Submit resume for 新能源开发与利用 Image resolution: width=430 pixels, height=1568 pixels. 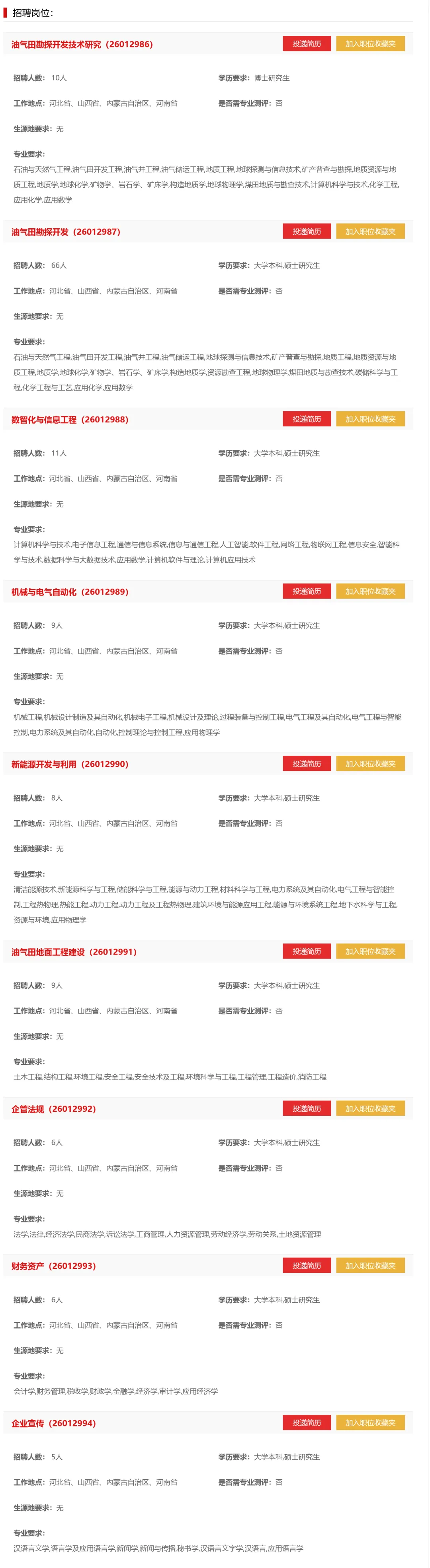click(306, 763)
